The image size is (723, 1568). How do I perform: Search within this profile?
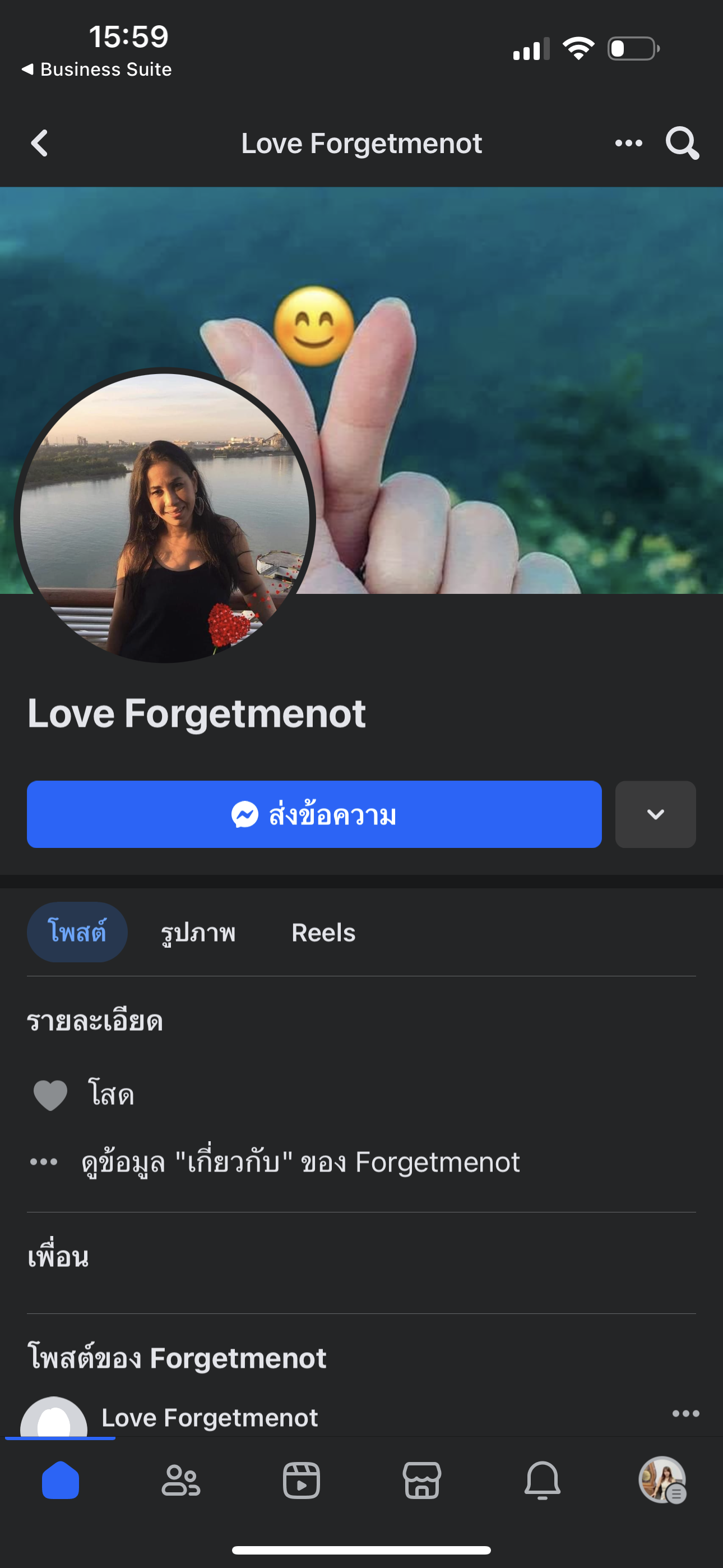(682, 144)
